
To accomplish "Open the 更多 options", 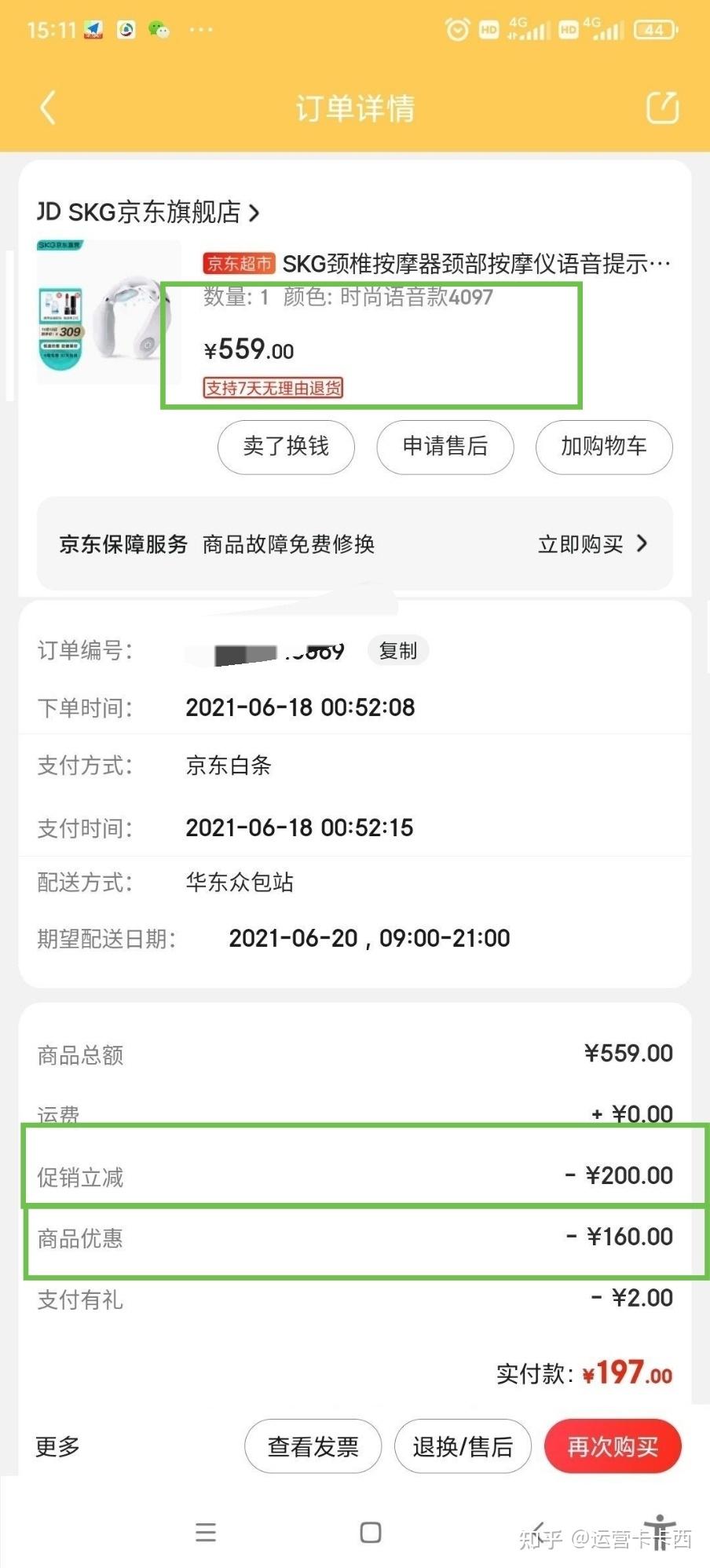I will tap(57, 1446).
